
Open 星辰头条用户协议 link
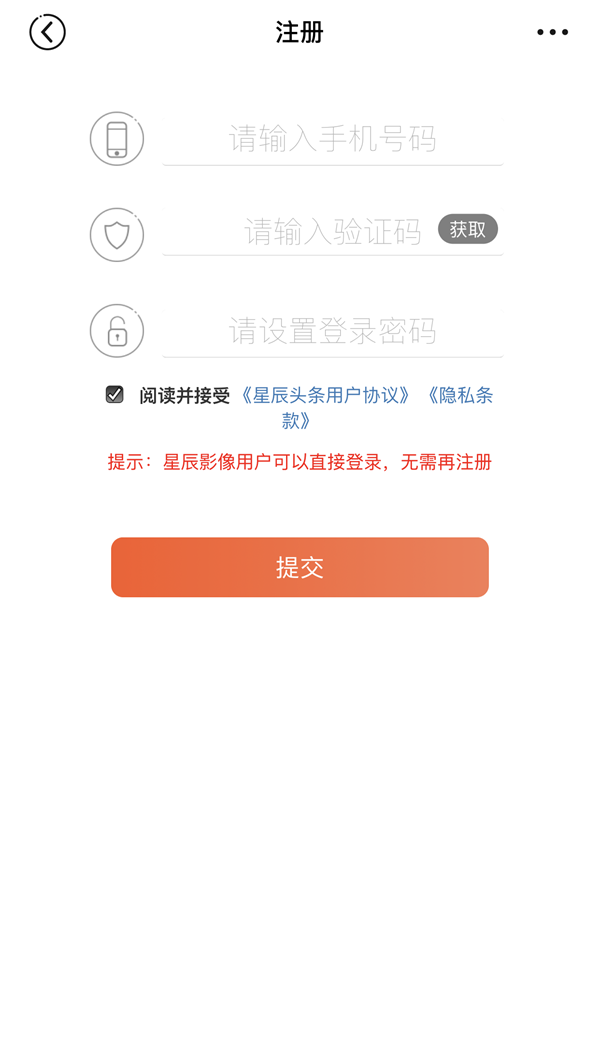click(326, 395)
